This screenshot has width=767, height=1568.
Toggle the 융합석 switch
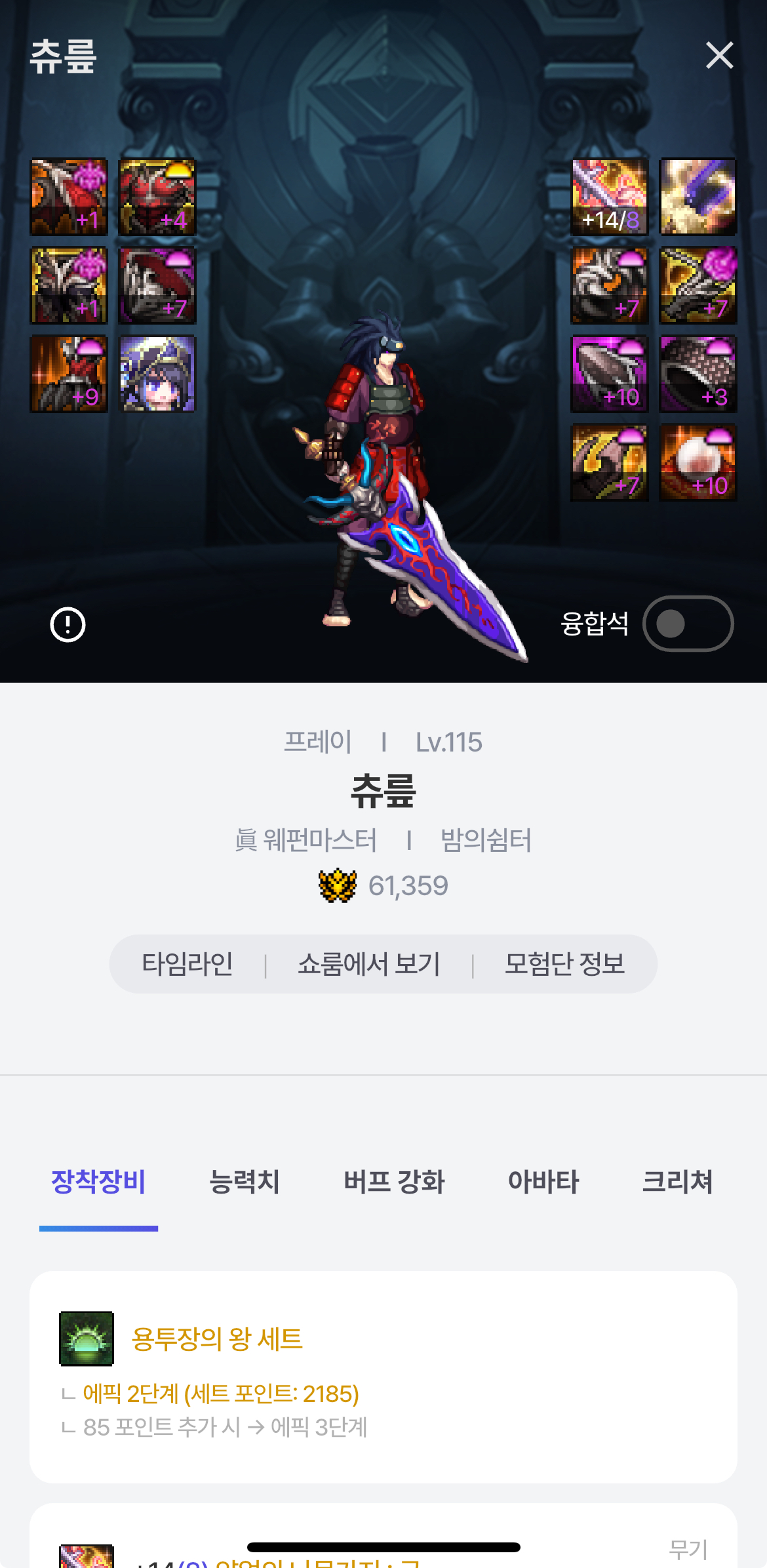[x=688, y=624]
